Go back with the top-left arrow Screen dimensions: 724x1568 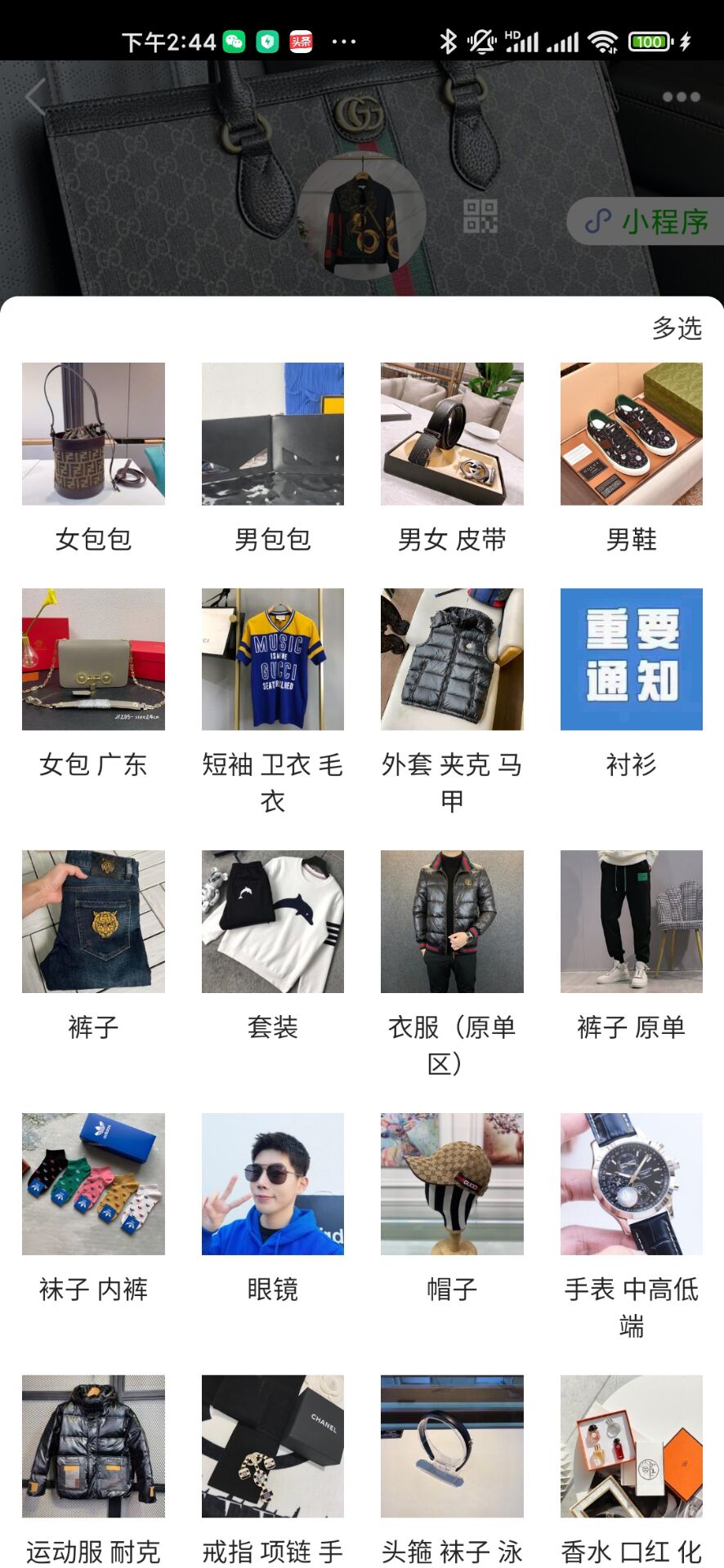click(35, 97)
